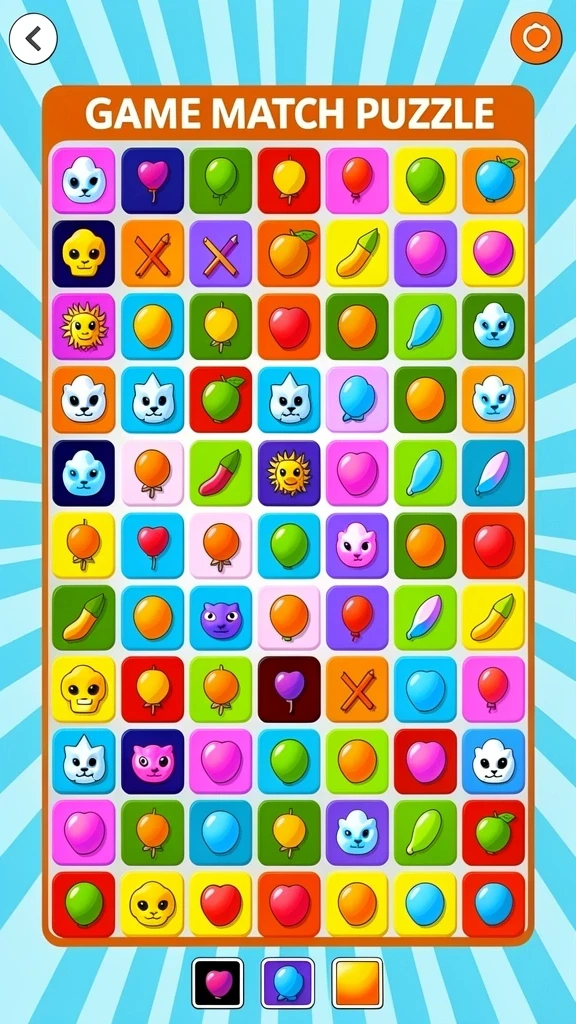Select the purple cat face tile

click(221, 617)
